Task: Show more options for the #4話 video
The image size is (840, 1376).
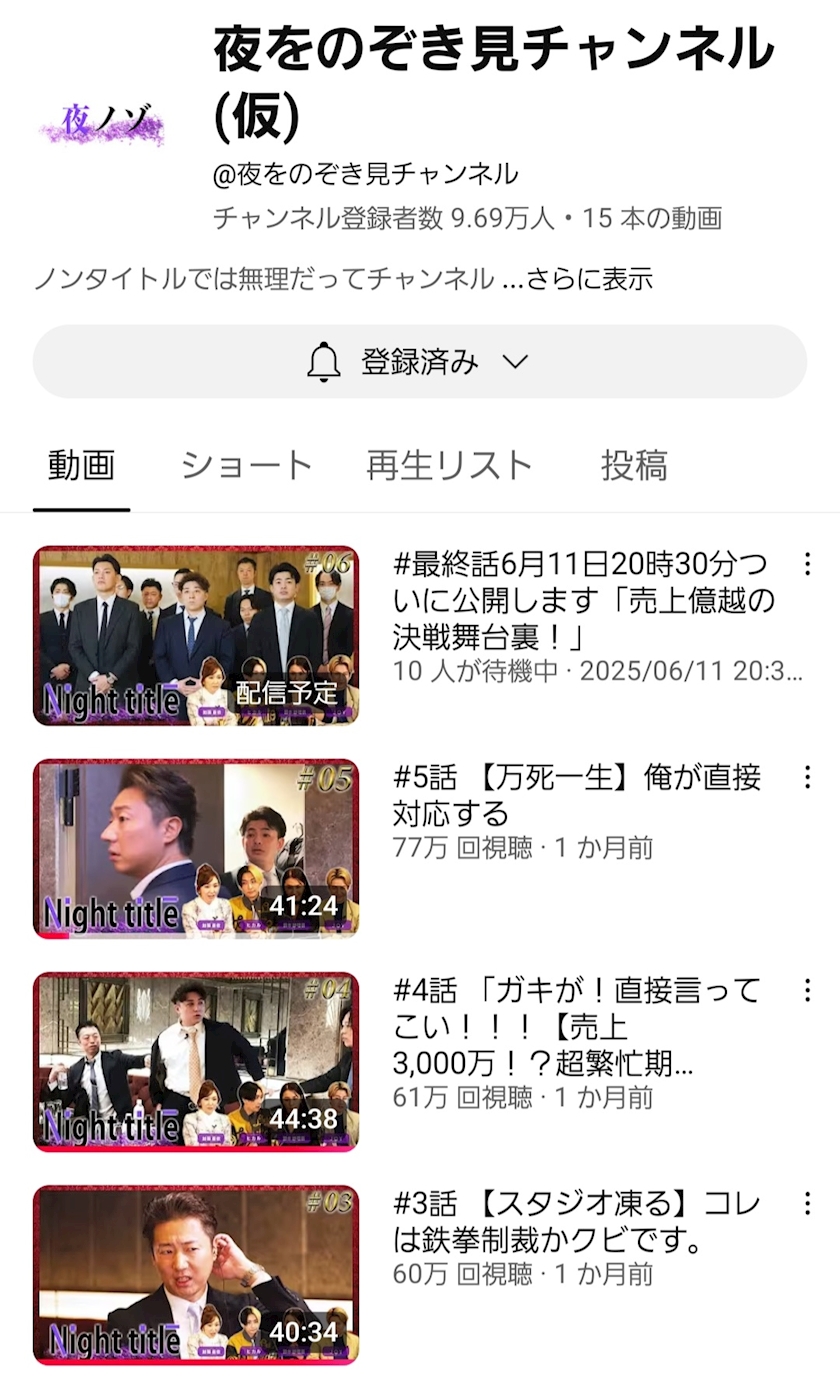Action: [807, 991]
